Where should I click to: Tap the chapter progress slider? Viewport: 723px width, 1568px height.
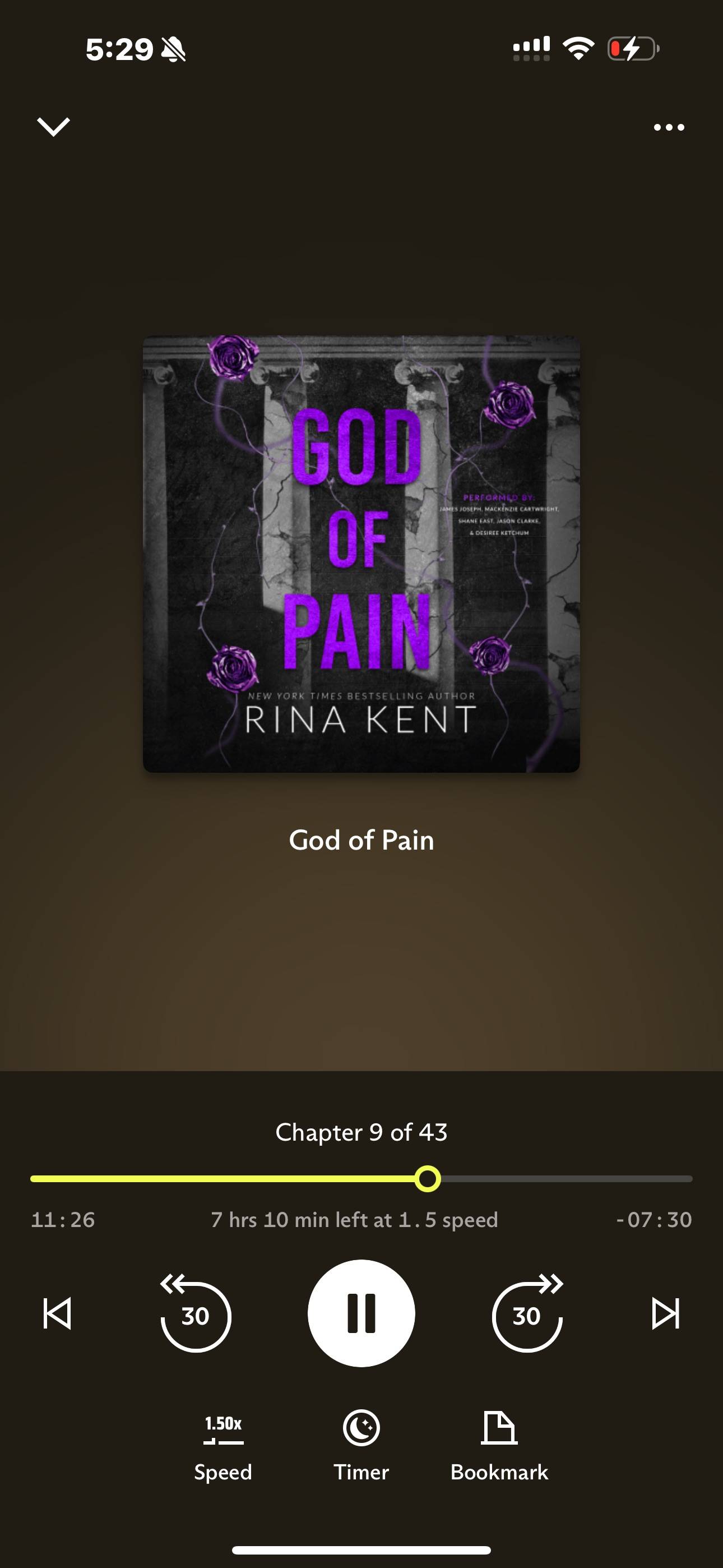427,1178
